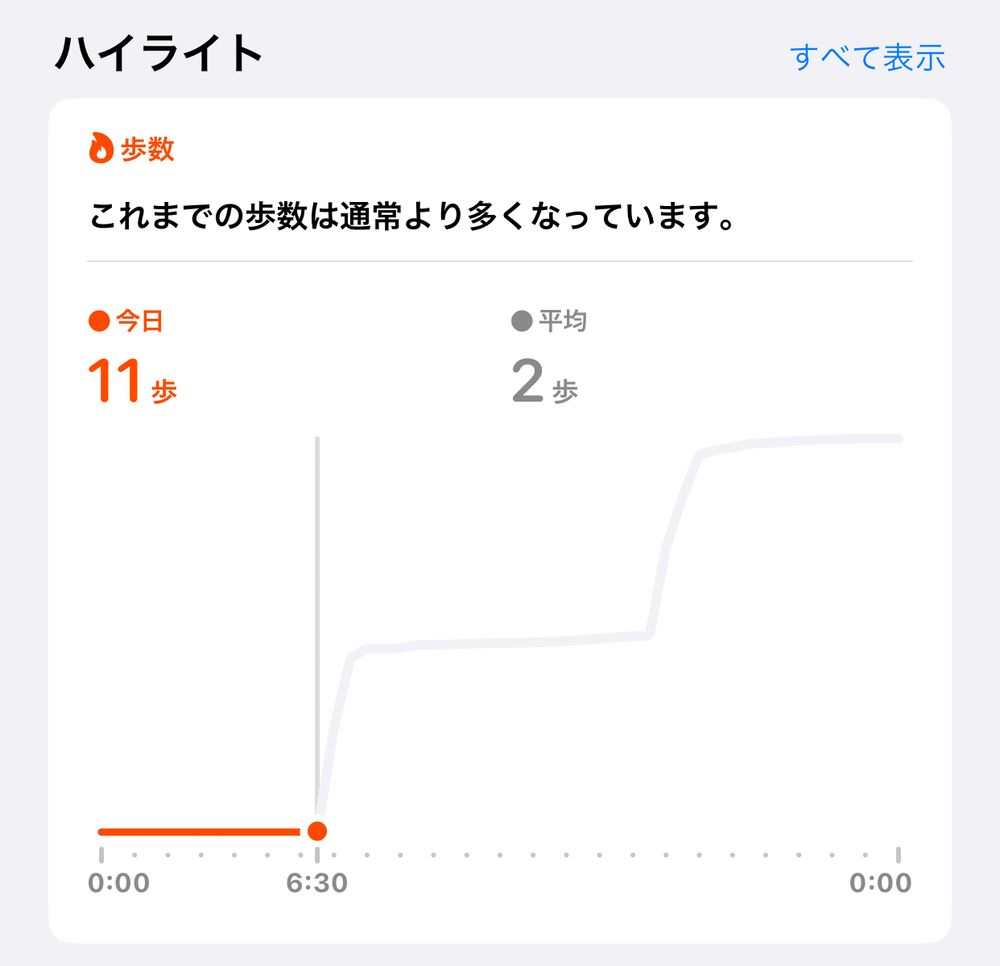Tap すべて表示 to show all highlights

(867, 57)
